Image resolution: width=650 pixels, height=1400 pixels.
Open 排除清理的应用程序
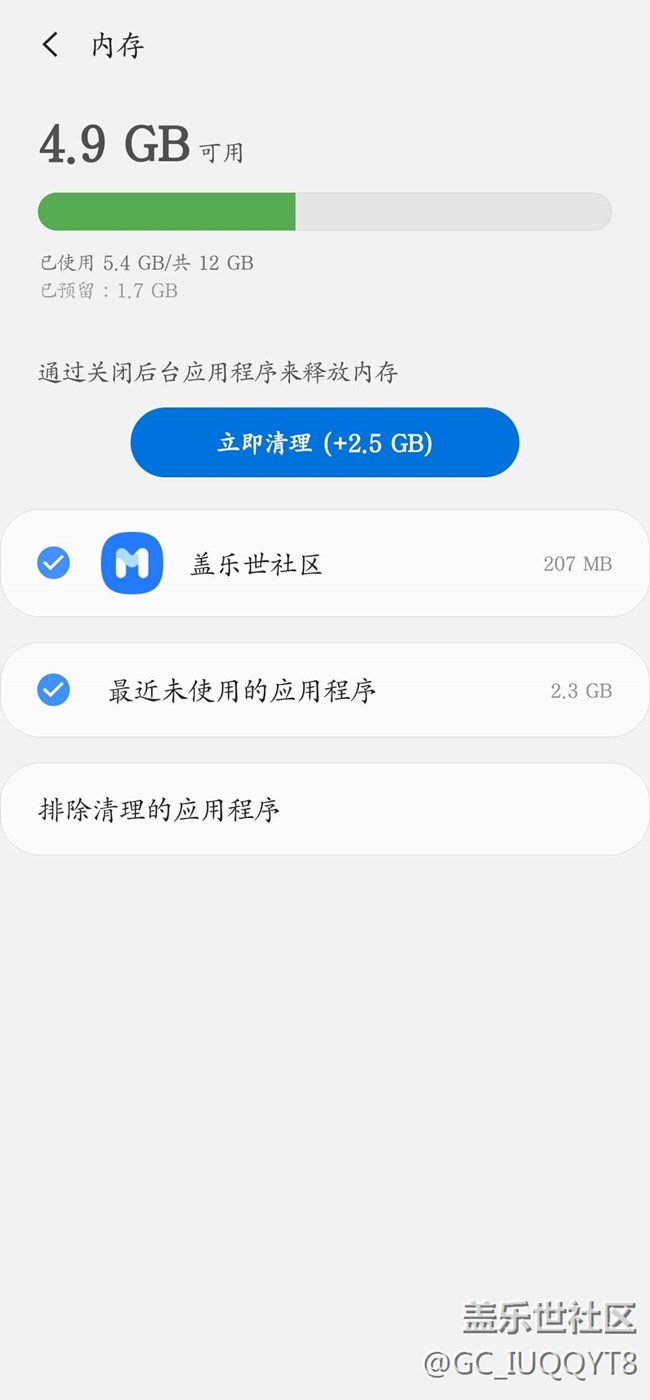(325, 809)
